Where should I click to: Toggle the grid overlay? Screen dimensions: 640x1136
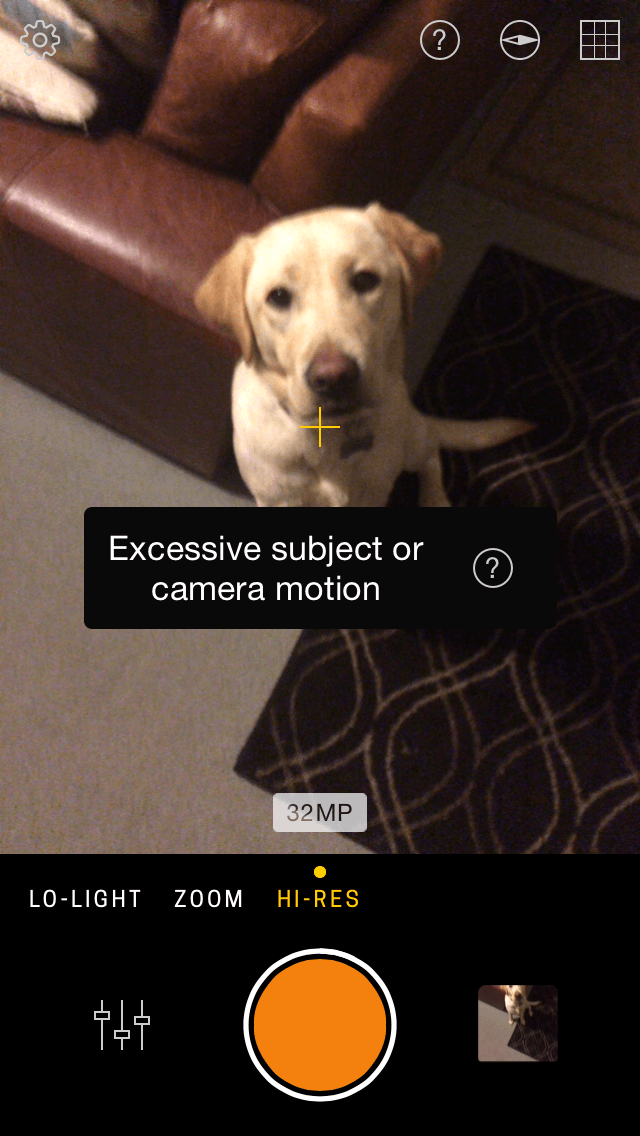(x=600, y=40)
